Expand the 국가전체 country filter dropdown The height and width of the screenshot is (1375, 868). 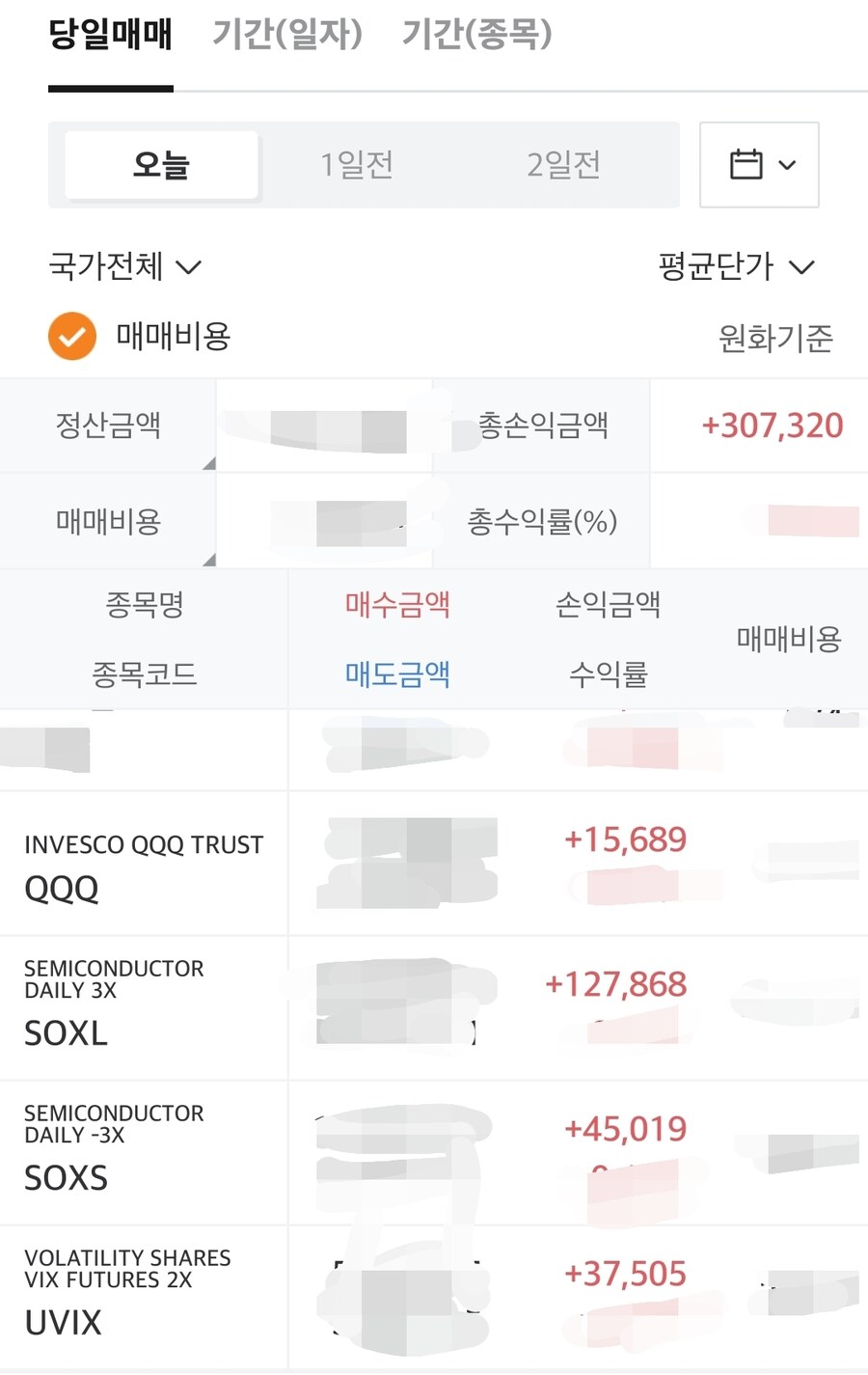(x=123, y=267)
